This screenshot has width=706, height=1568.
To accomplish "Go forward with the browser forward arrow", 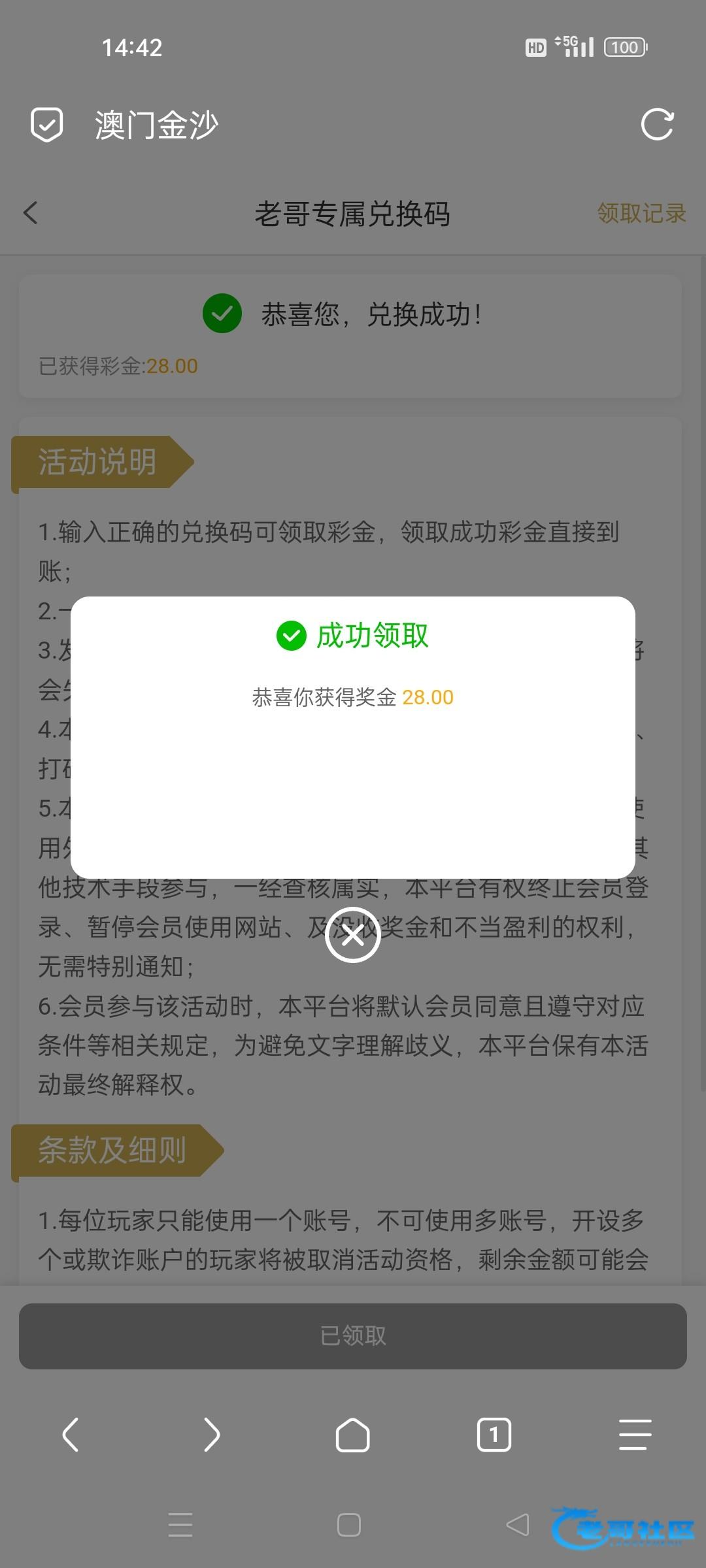I will [212, 1435].
